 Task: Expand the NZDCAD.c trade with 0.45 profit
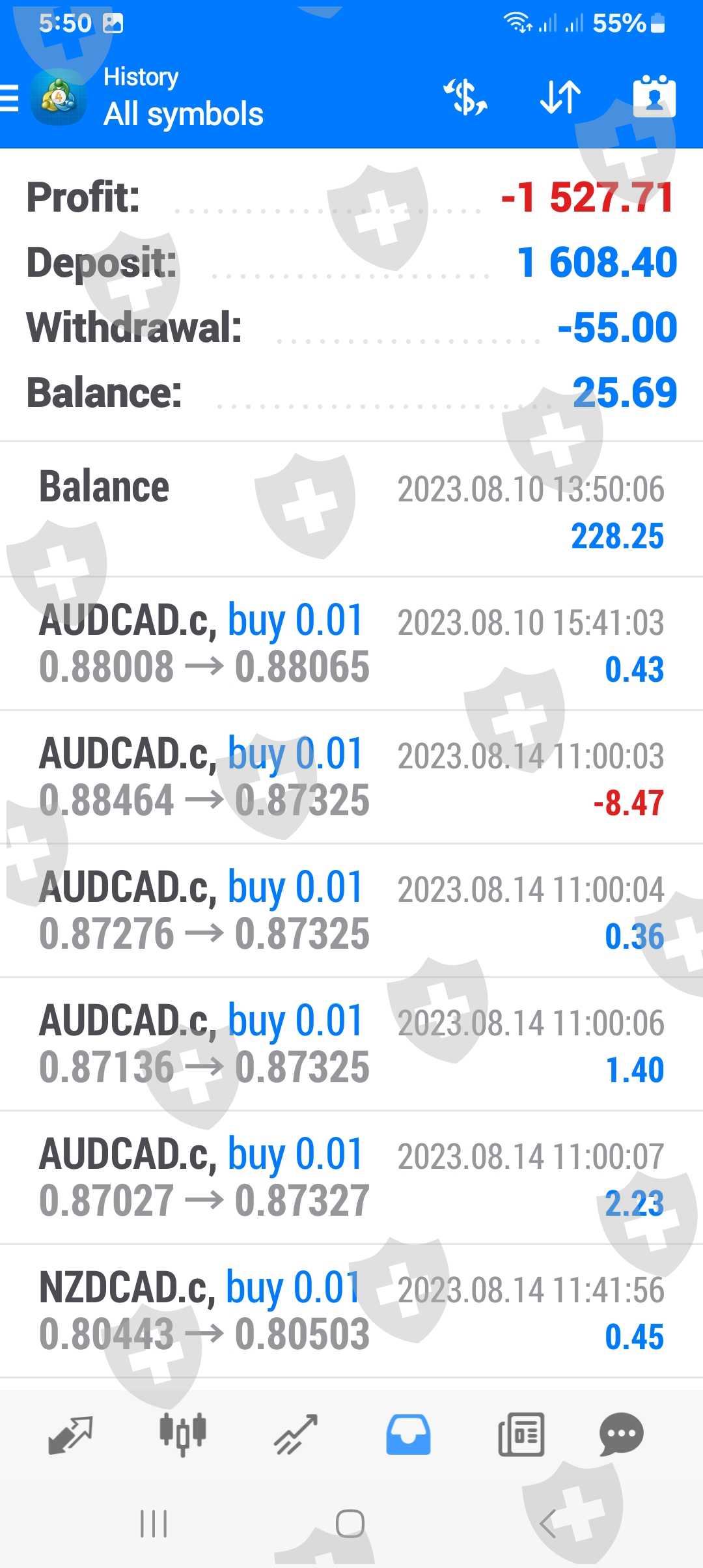pyautogui.click(x=351, y=1311)
